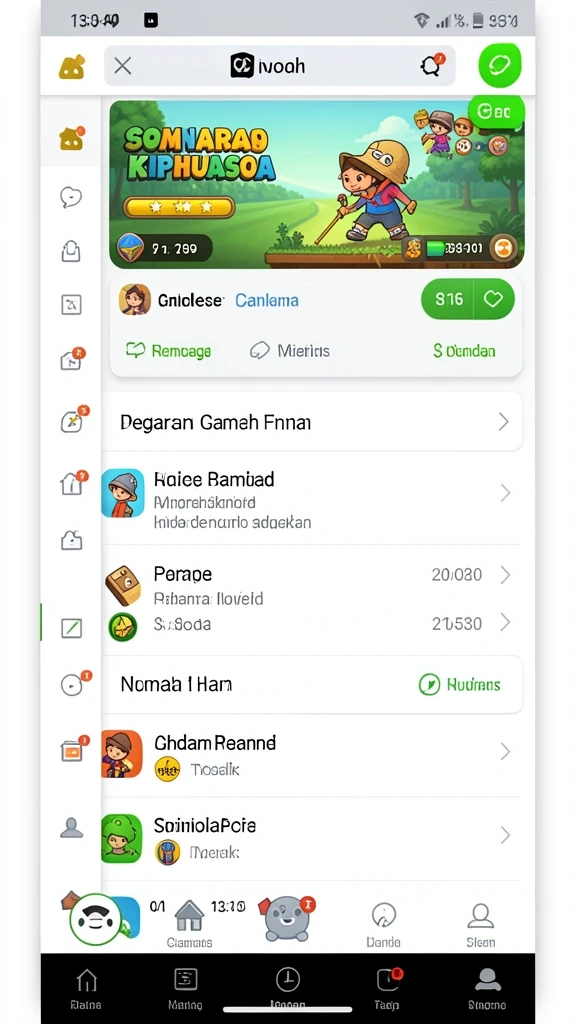The height and width of the screenshot is (1024, 576).
Task: Tap the yellow house icon in the top bar
Action: 71,67
